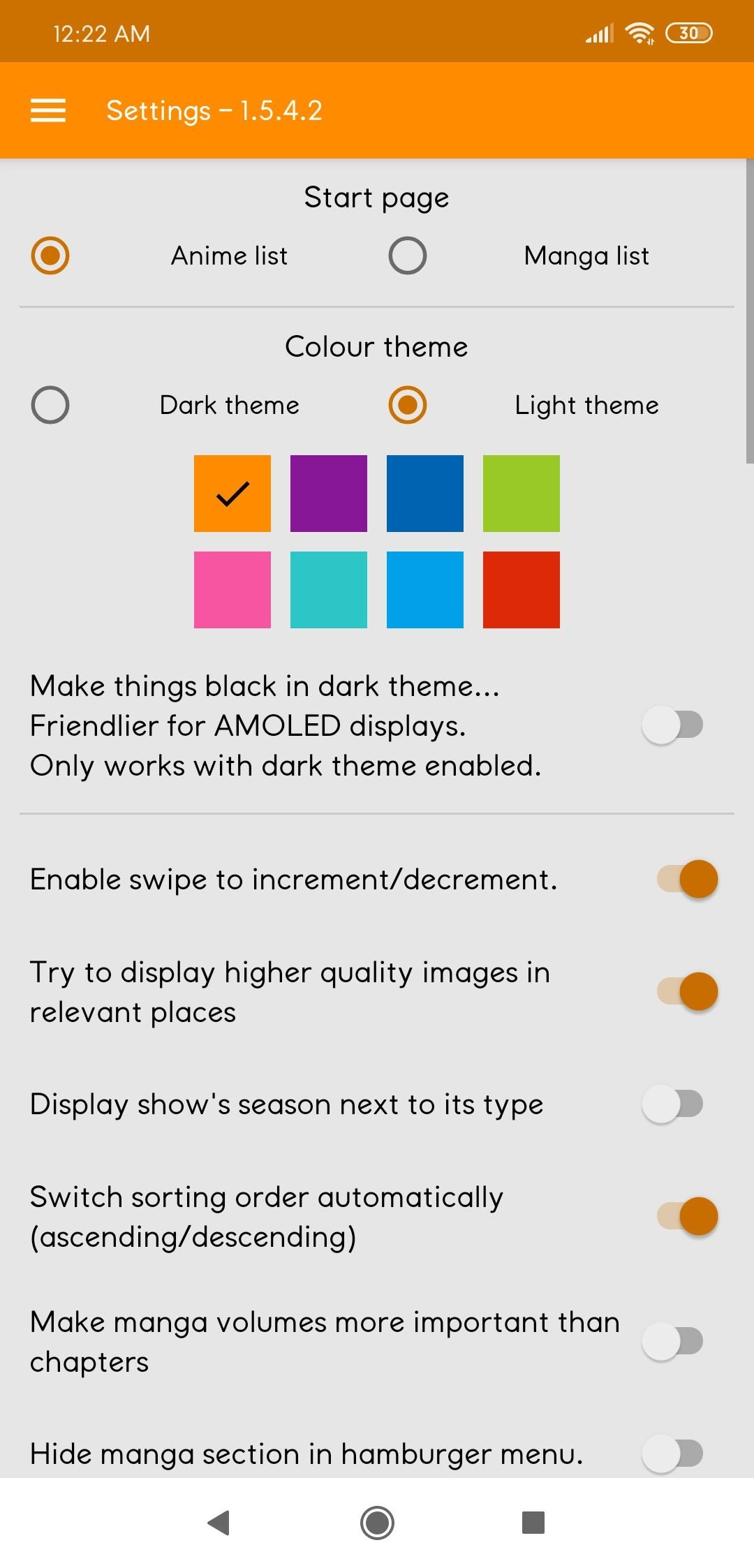
Task: Enable display show's season next to type
Action: point(673,1104)
